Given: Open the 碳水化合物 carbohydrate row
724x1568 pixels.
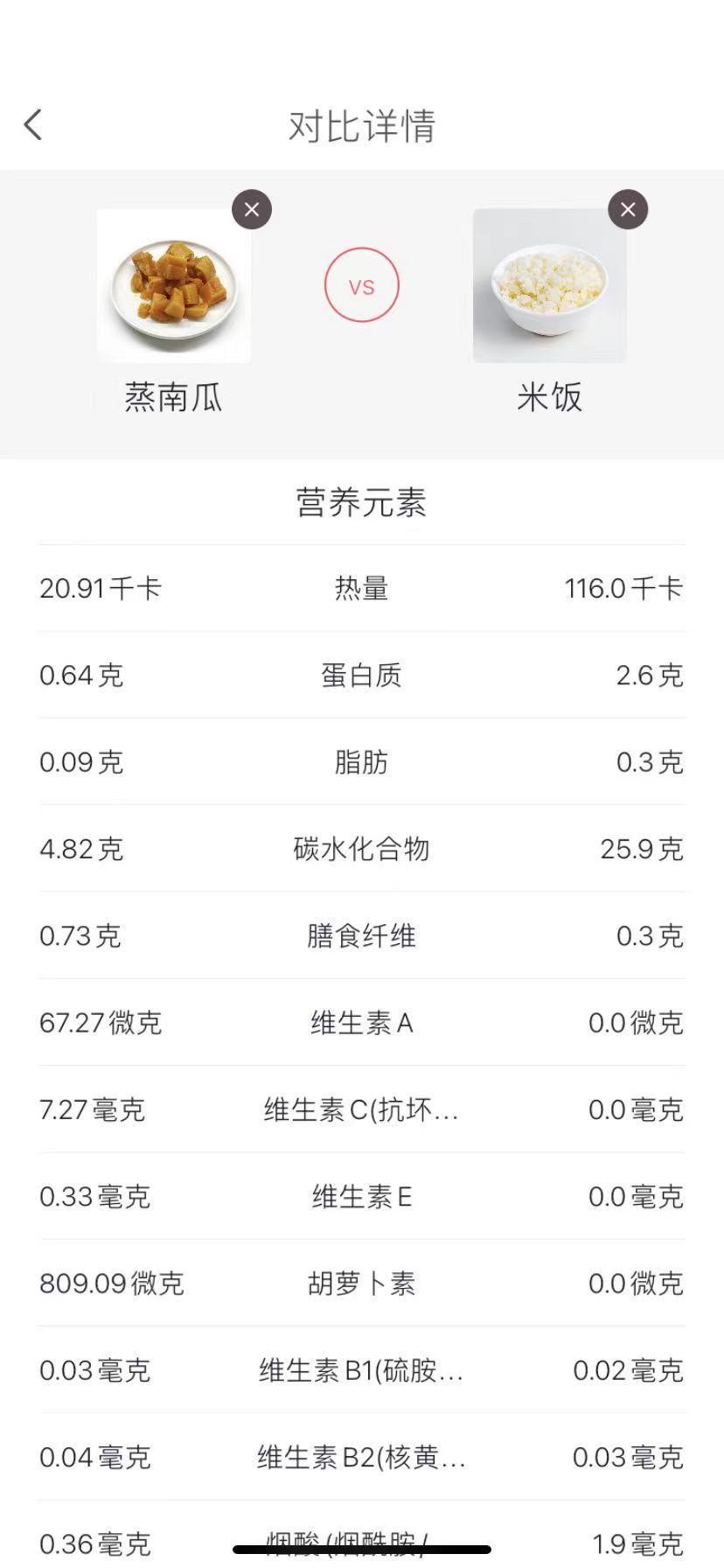Looking at the screenshot, I should (362, 849).
